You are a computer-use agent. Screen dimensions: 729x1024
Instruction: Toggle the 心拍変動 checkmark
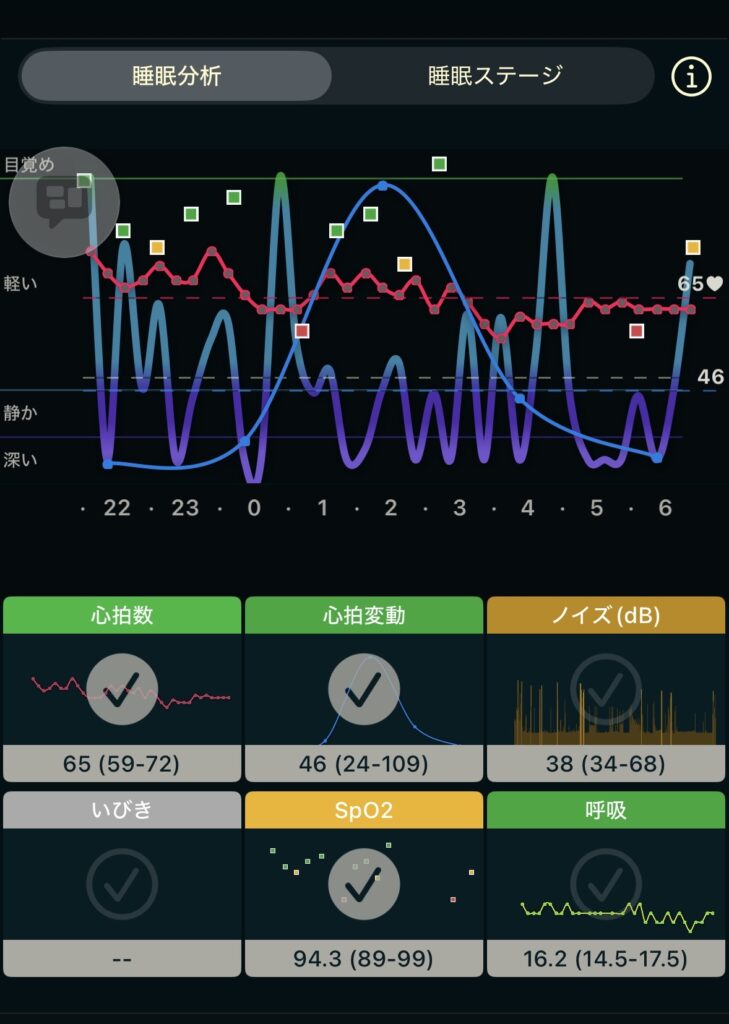tap(363, 692)
